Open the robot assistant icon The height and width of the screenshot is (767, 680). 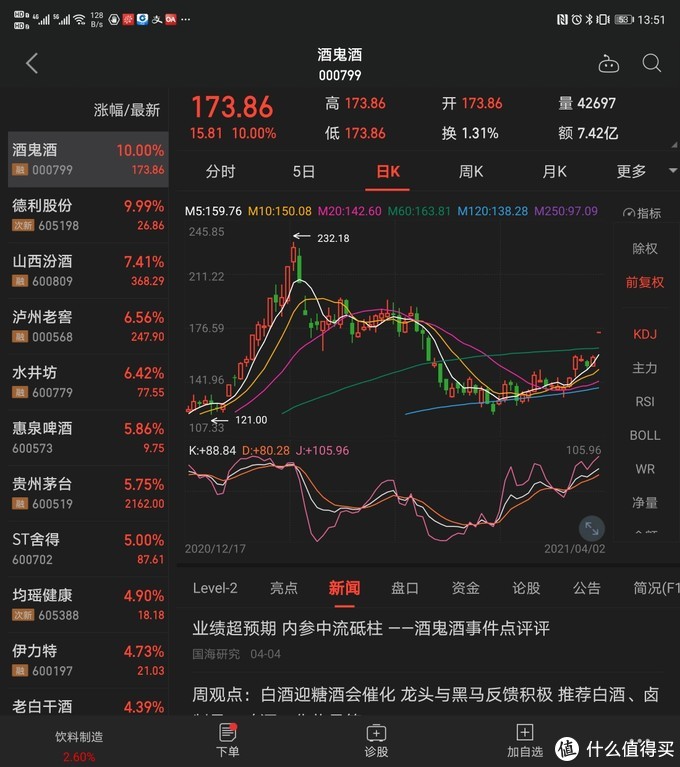coord(608,64)
